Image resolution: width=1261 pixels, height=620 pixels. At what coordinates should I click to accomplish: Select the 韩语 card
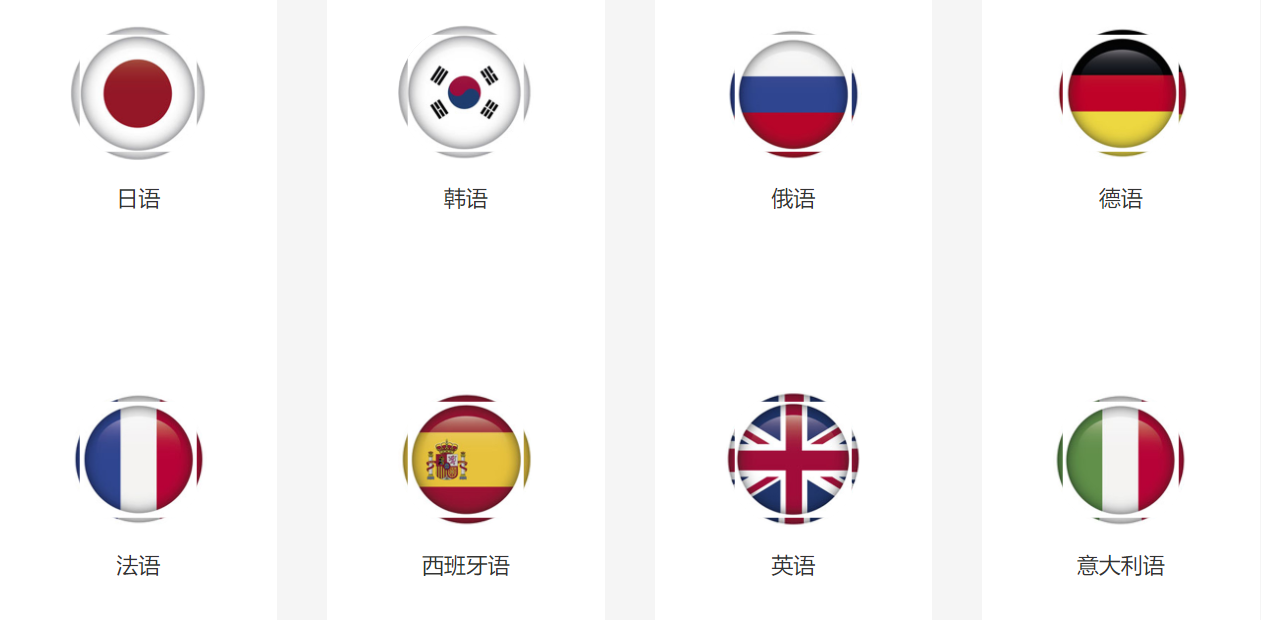465,93
